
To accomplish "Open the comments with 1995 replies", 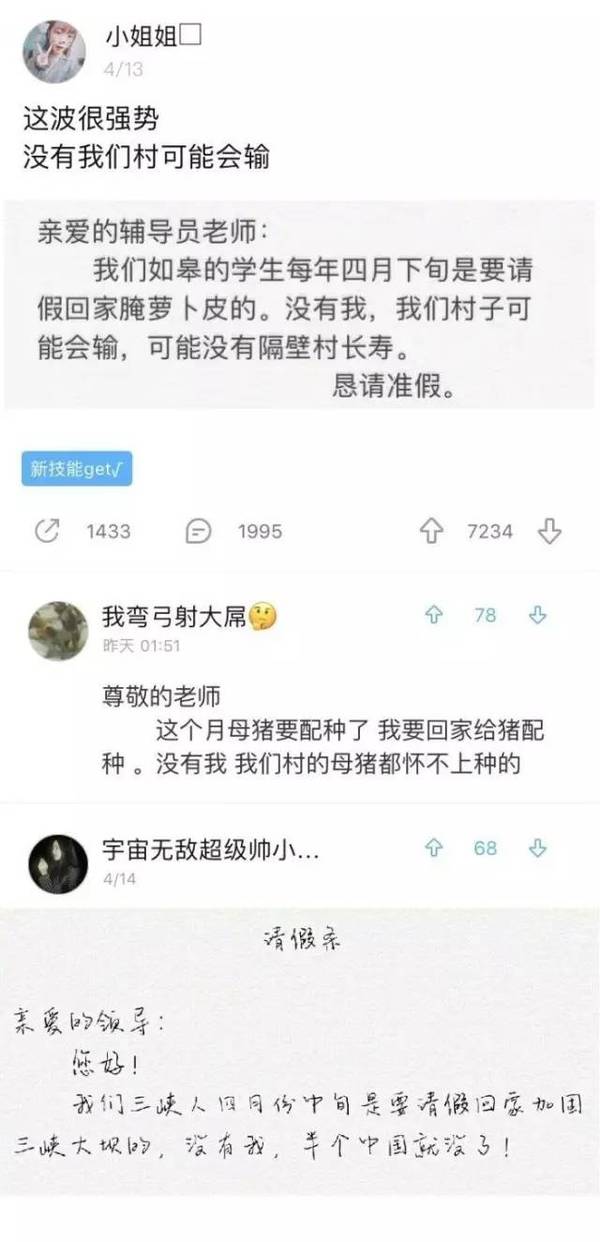I will pyautogui.click(x=199, y=531).
